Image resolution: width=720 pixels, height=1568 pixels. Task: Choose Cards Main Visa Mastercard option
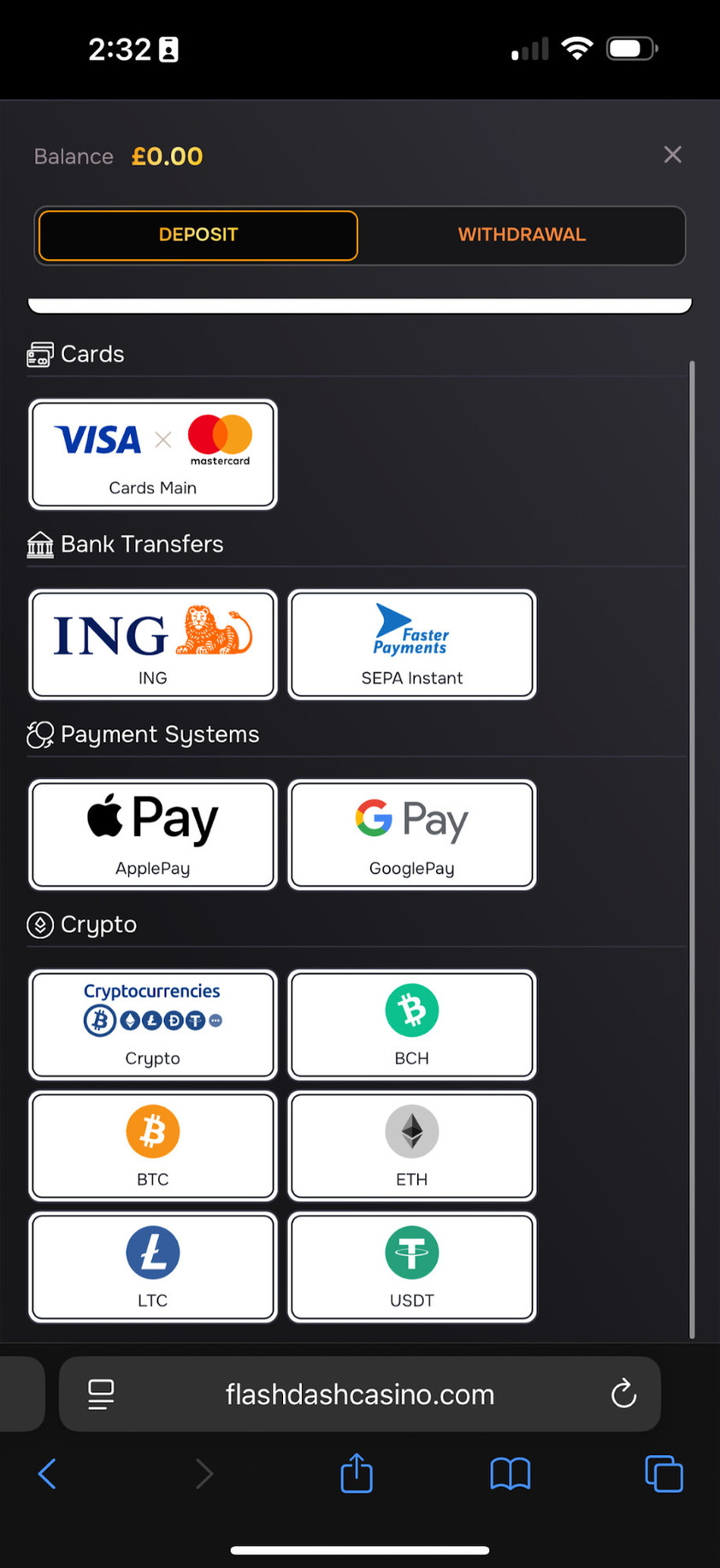point(153,454)
